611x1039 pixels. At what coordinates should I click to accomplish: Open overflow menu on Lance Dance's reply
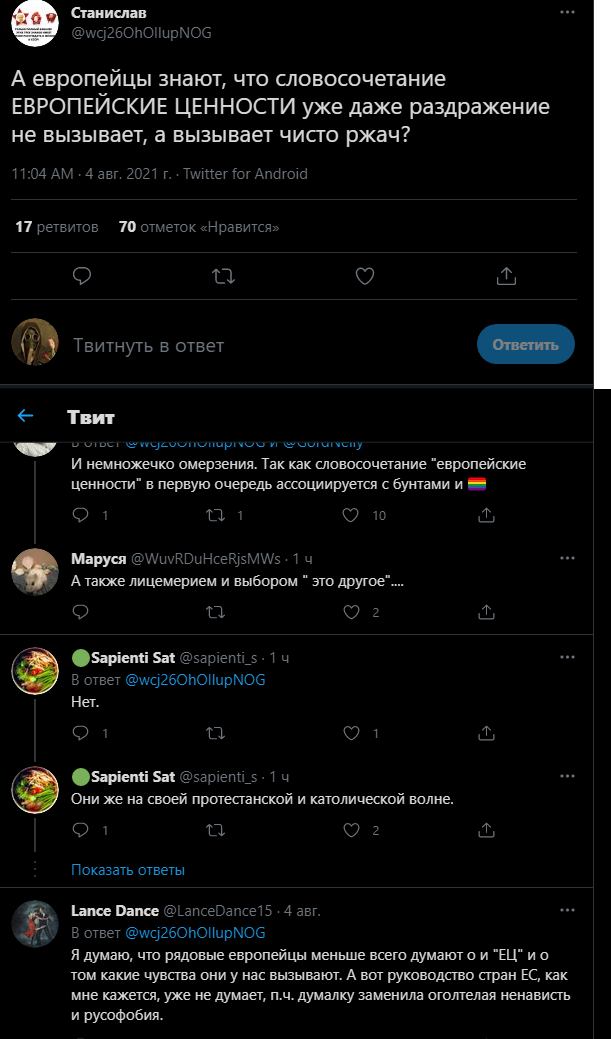point(567,910)
